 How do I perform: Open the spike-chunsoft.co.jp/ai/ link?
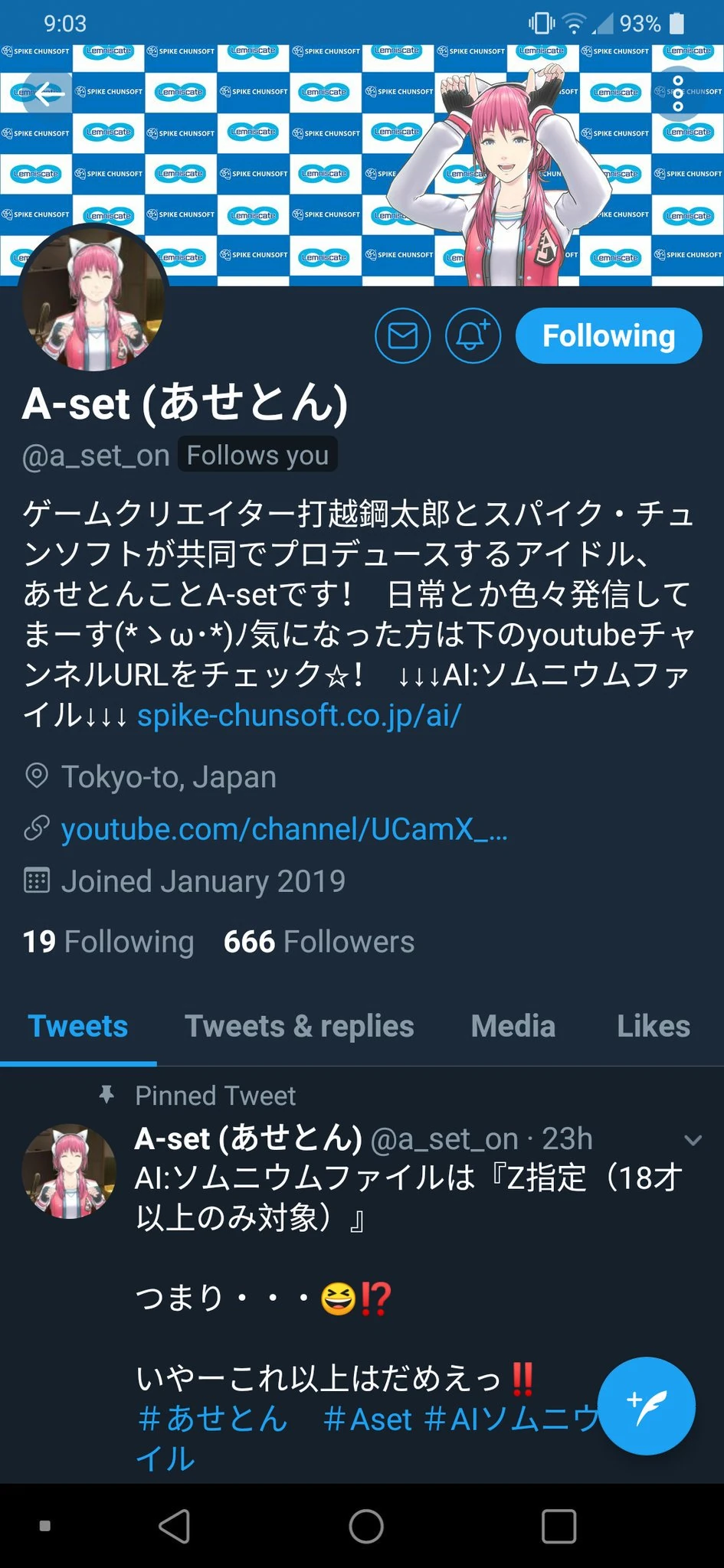[x=299, y=715]
